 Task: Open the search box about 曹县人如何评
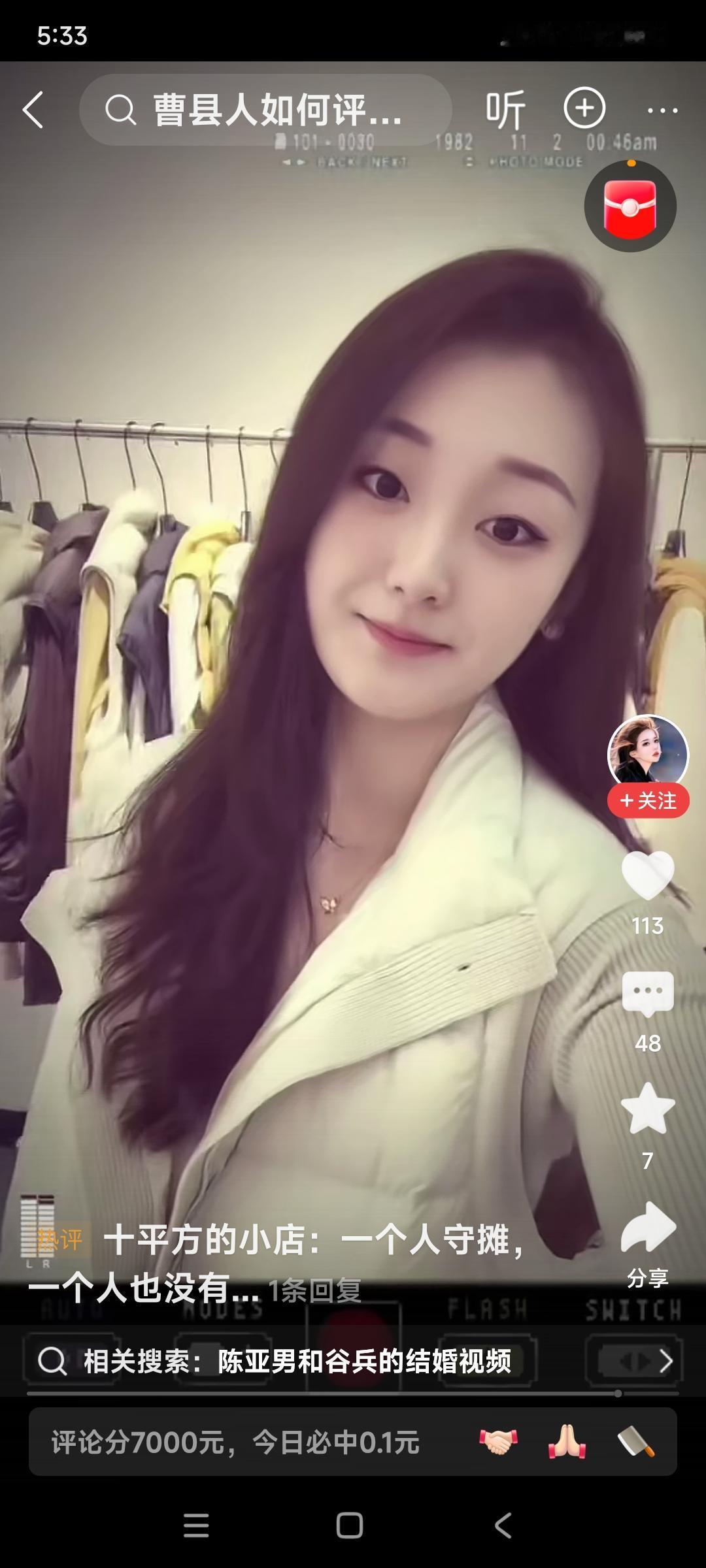click(x=265, y=110)
